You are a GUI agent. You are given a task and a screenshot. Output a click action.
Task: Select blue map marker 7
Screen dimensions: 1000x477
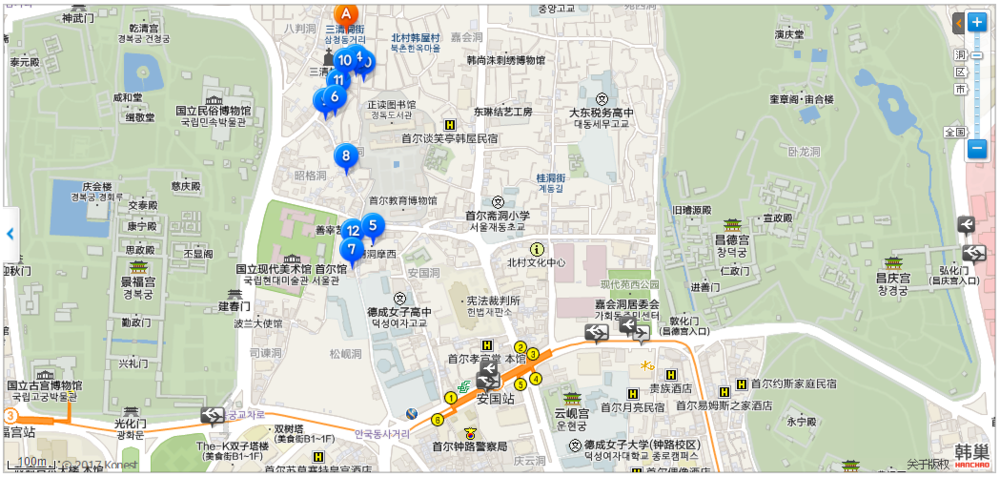pos(351,248)
